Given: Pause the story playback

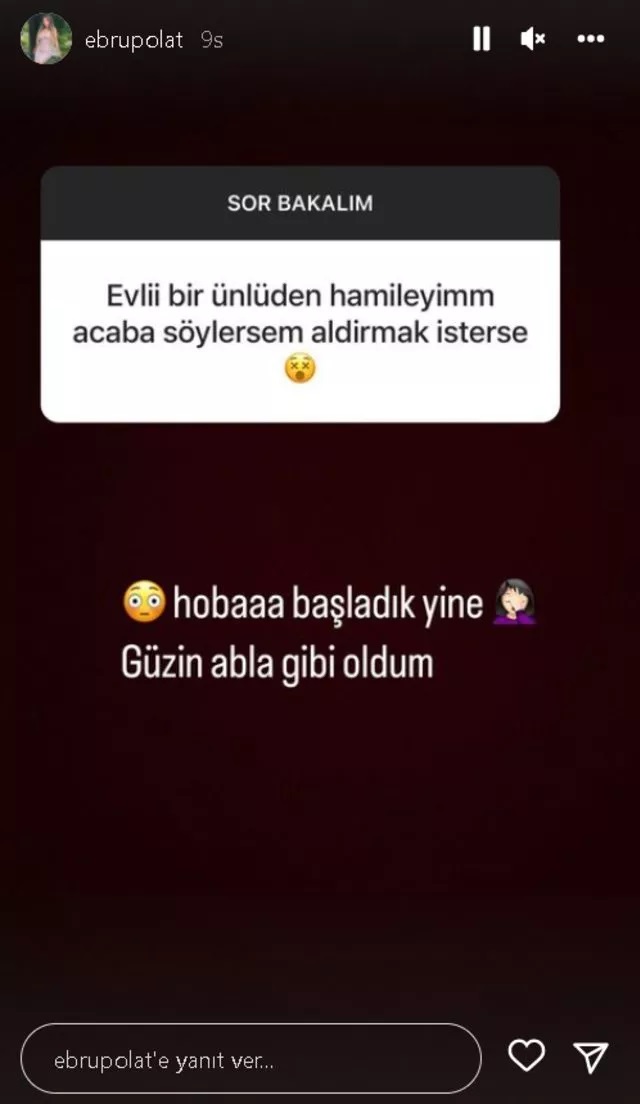Looking at the screenshot, I should [x=481, y=39].
